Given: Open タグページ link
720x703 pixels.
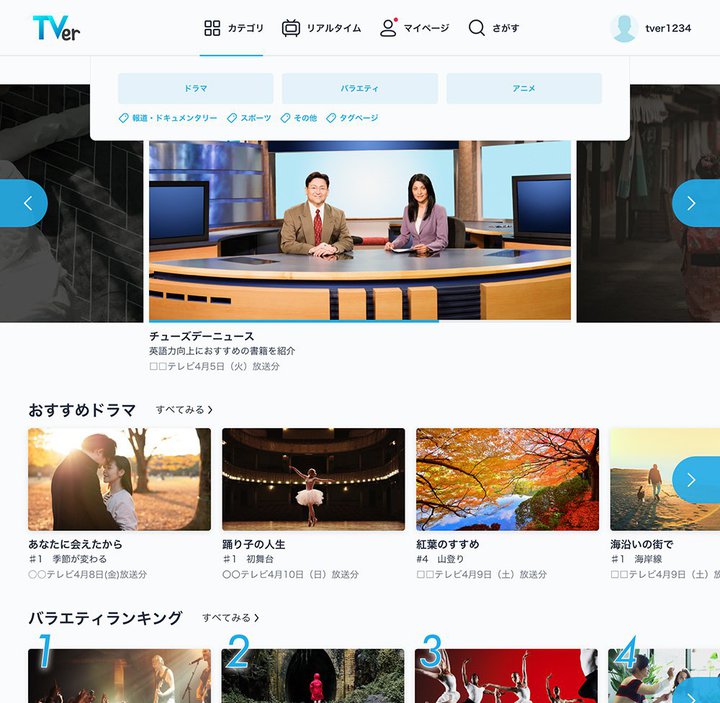Looking at the screenshot, I should click(352, 118).
